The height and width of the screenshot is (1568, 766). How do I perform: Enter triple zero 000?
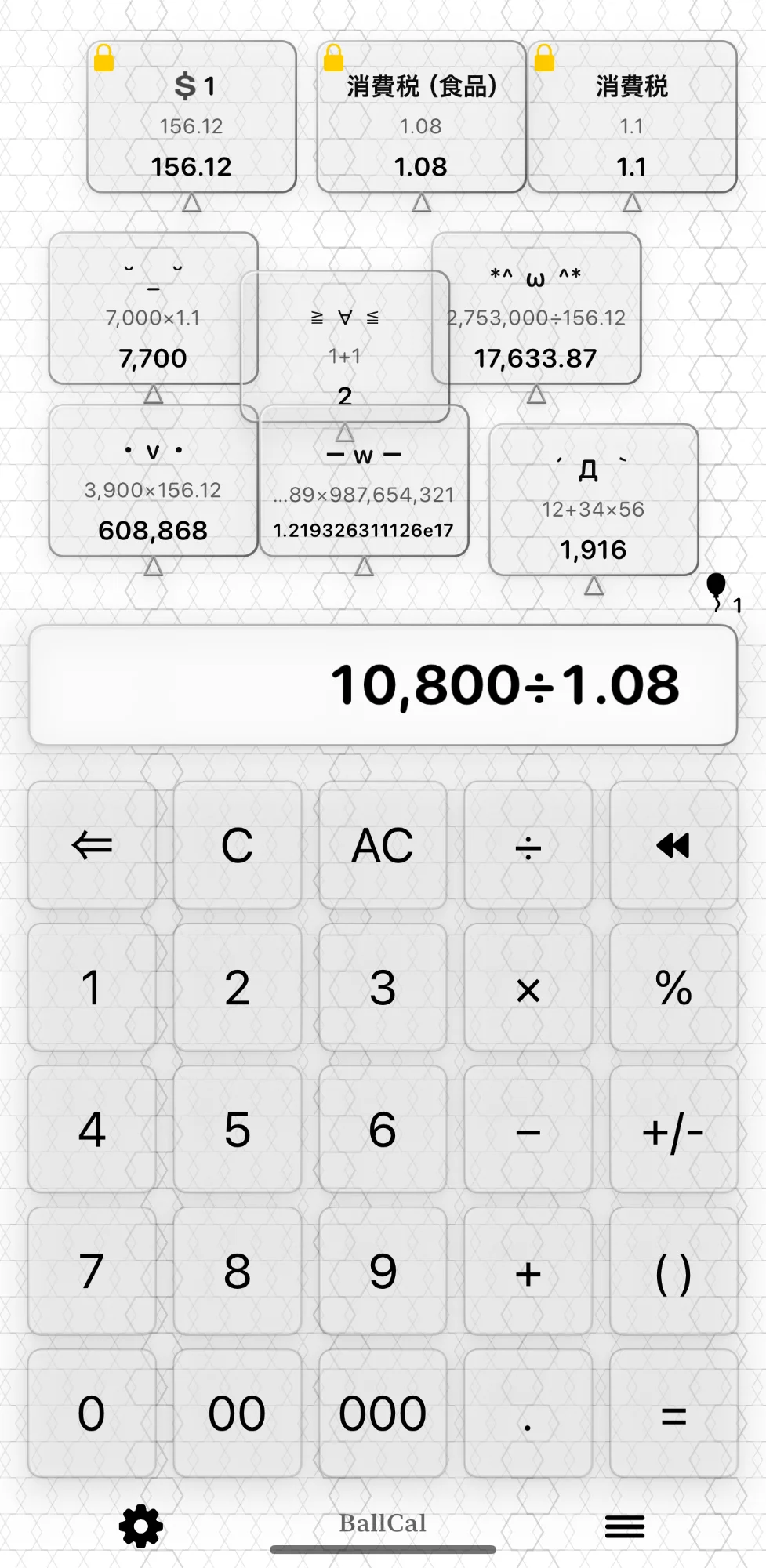click(383, 1414)
